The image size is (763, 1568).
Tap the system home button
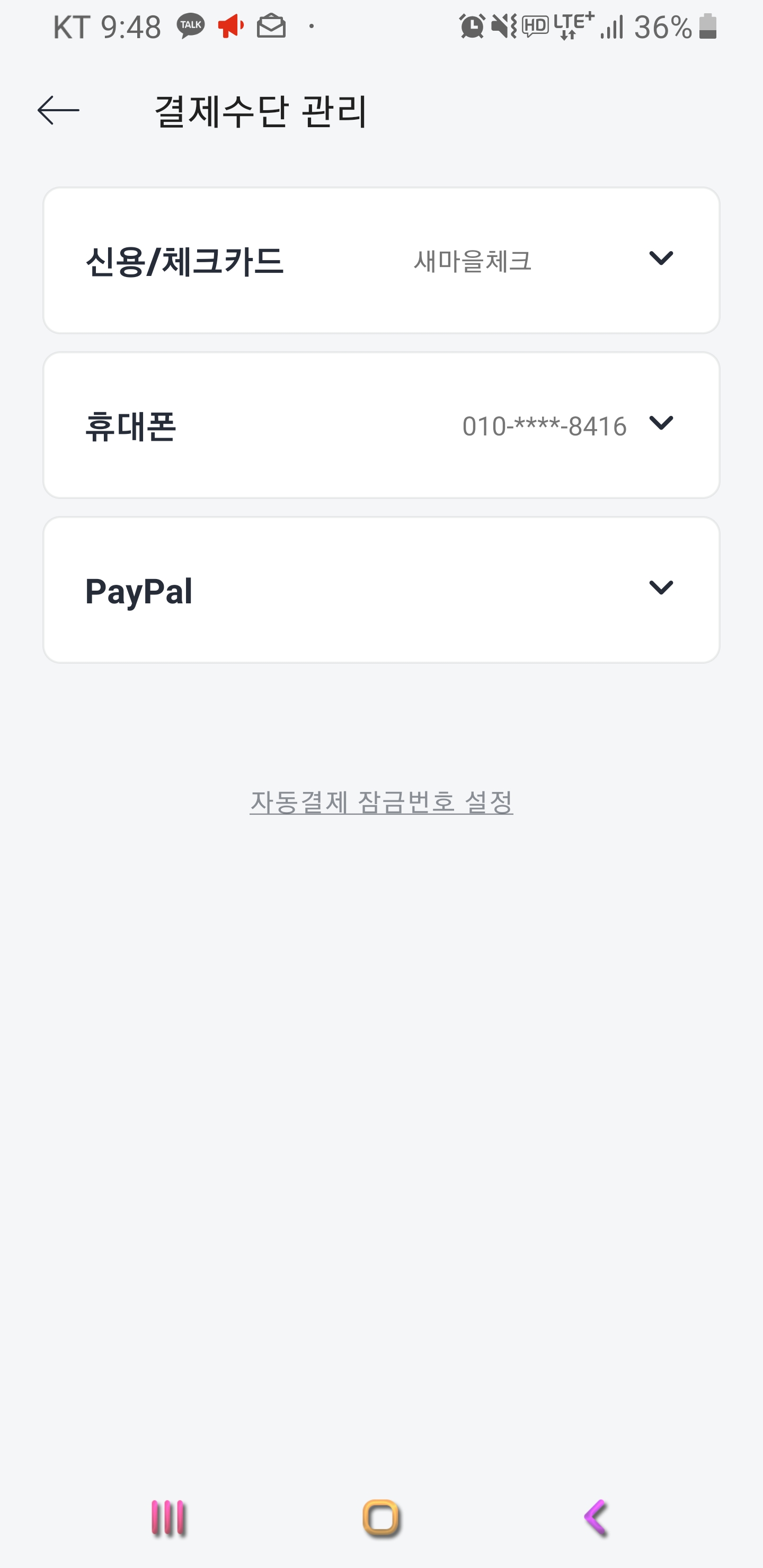381,1518
